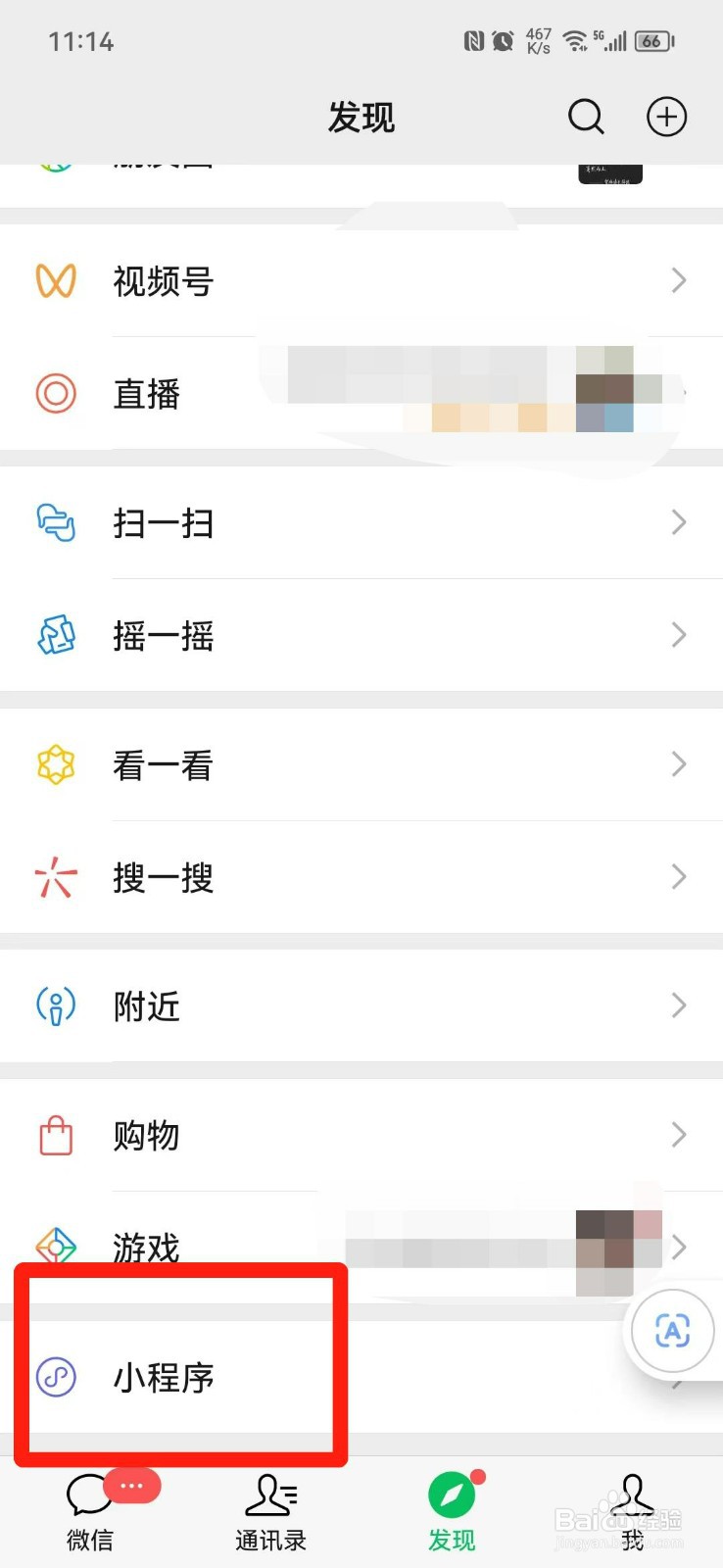723x1568 pixels.
Task: Open the 直播 live streaming section
Action: click(x=147, y=393)
